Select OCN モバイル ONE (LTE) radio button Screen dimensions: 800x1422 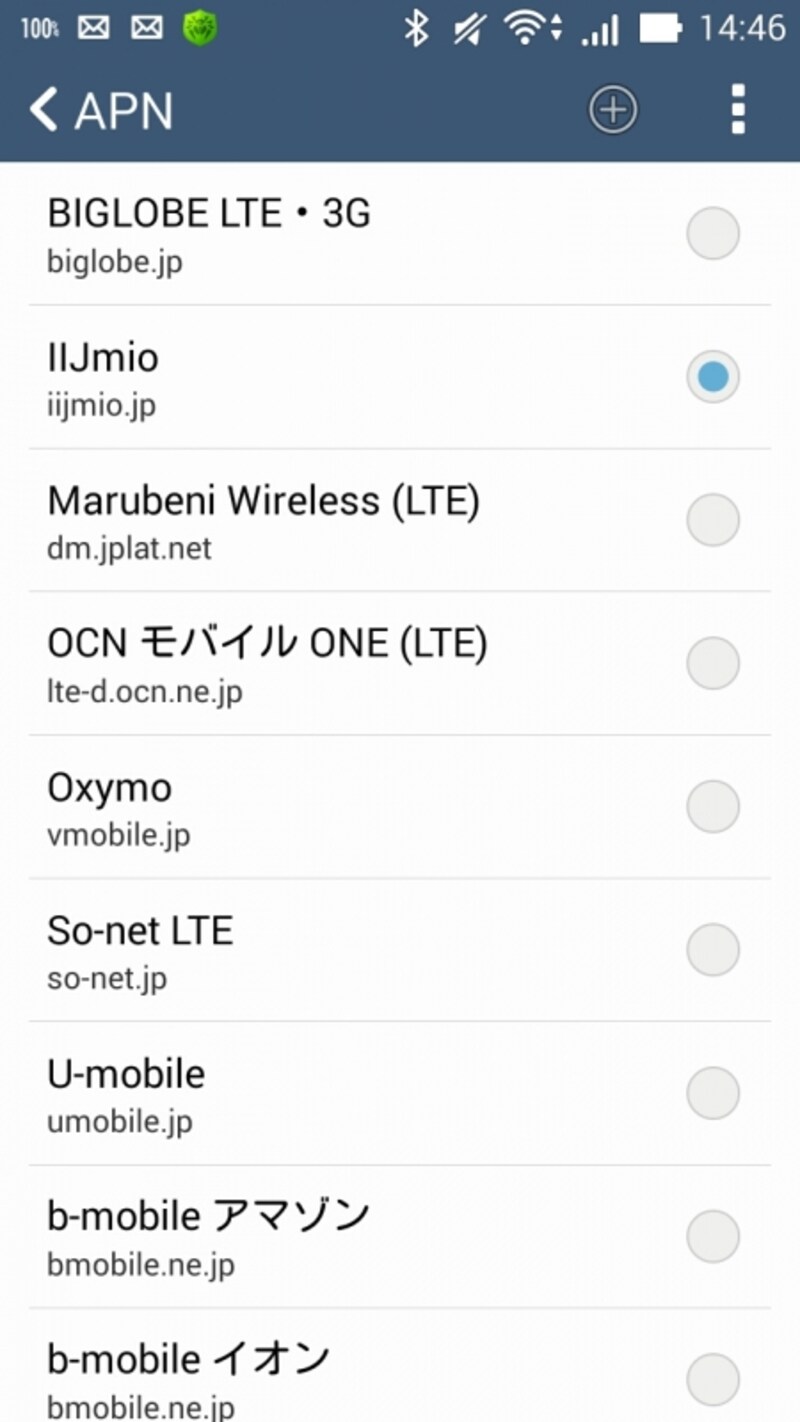click(x=713, y=664)
